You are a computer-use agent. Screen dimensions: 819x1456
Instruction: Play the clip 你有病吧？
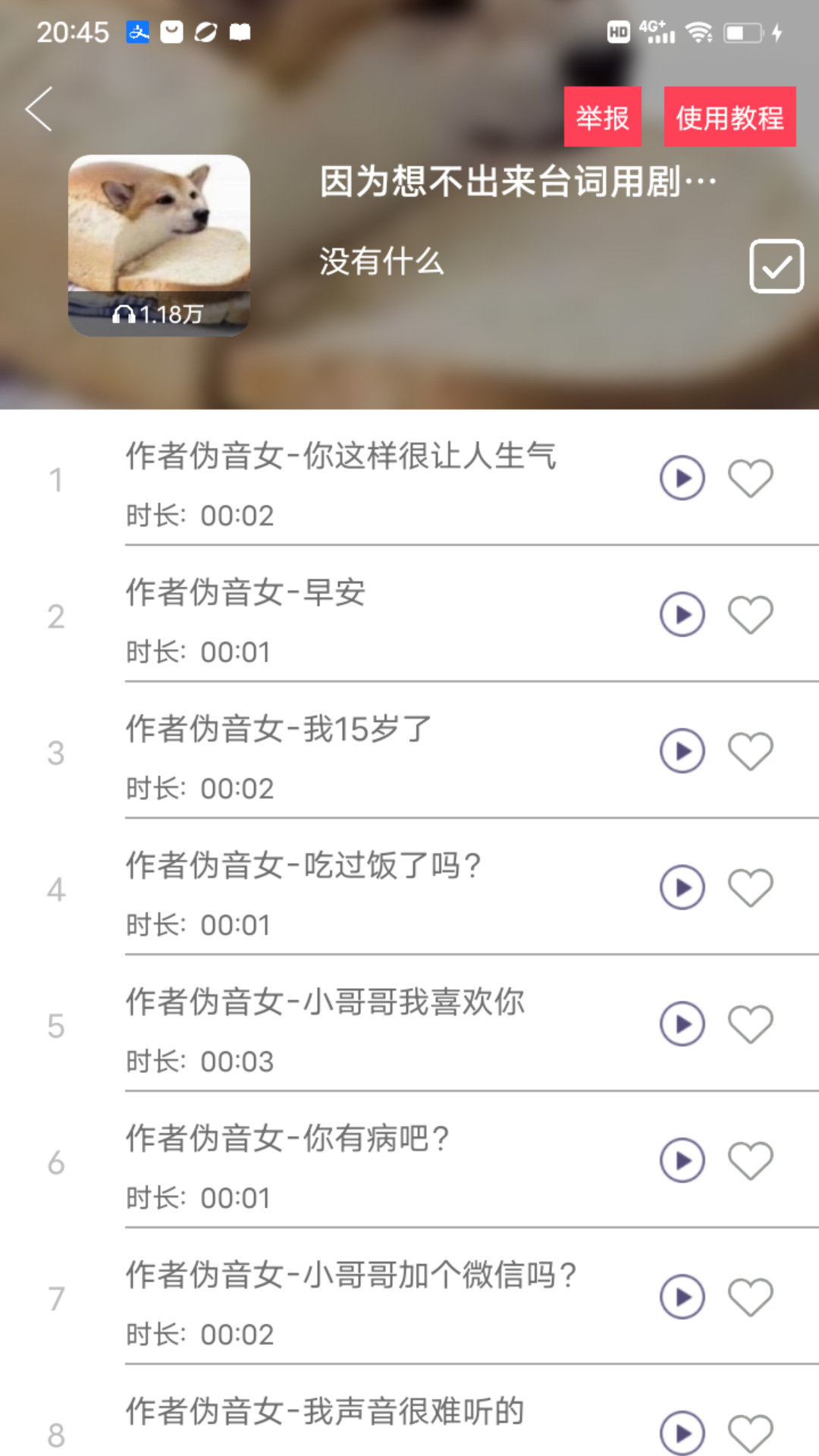682,1160
